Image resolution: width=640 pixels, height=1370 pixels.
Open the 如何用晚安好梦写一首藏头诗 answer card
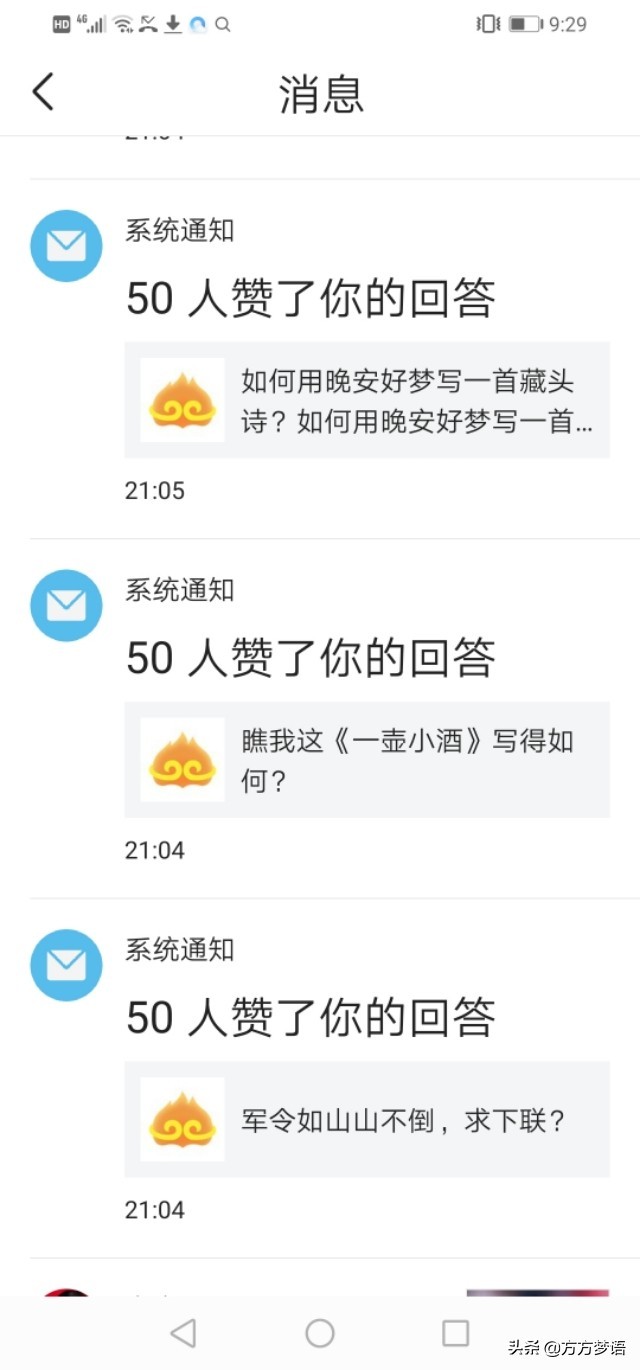point(366,400)
